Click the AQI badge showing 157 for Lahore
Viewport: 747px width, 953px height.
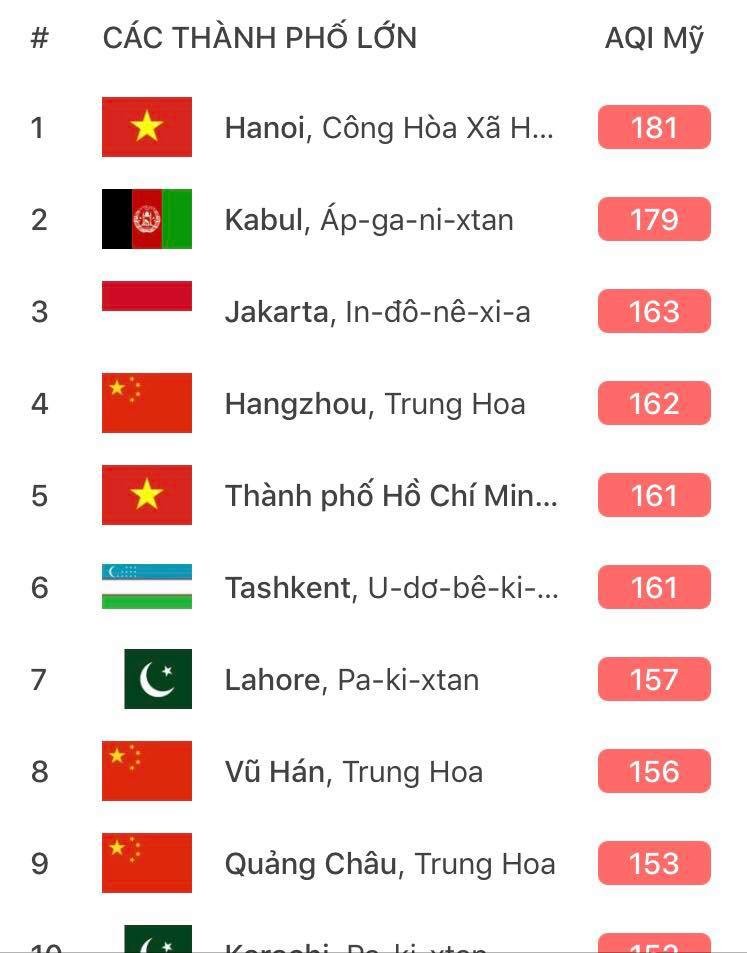click(x=653, y=679)
